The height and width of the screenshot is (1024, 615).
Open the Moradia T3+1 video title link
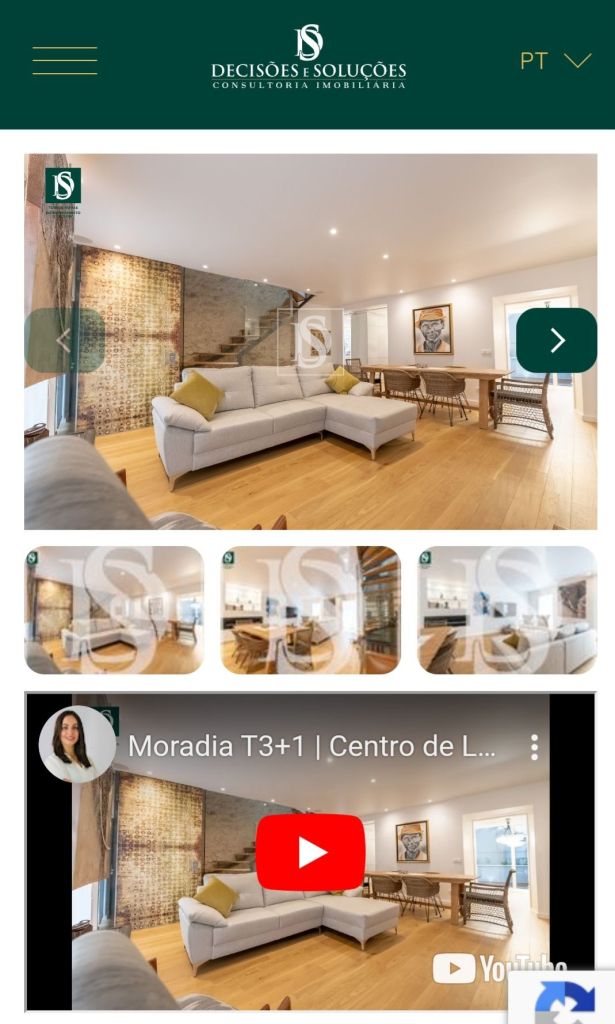[310, 746]
